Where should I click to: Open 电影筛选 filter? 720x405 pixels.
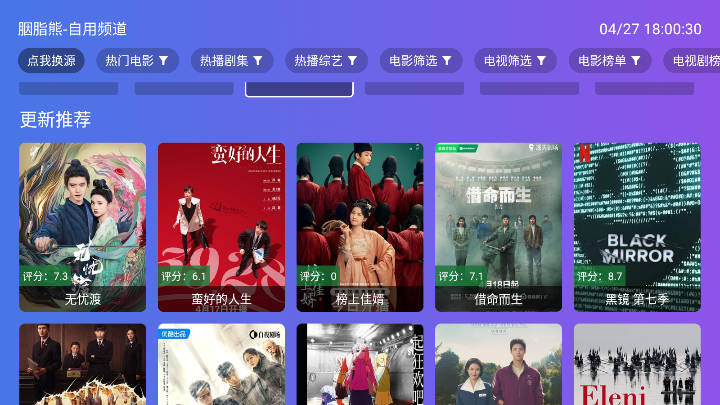421,61
